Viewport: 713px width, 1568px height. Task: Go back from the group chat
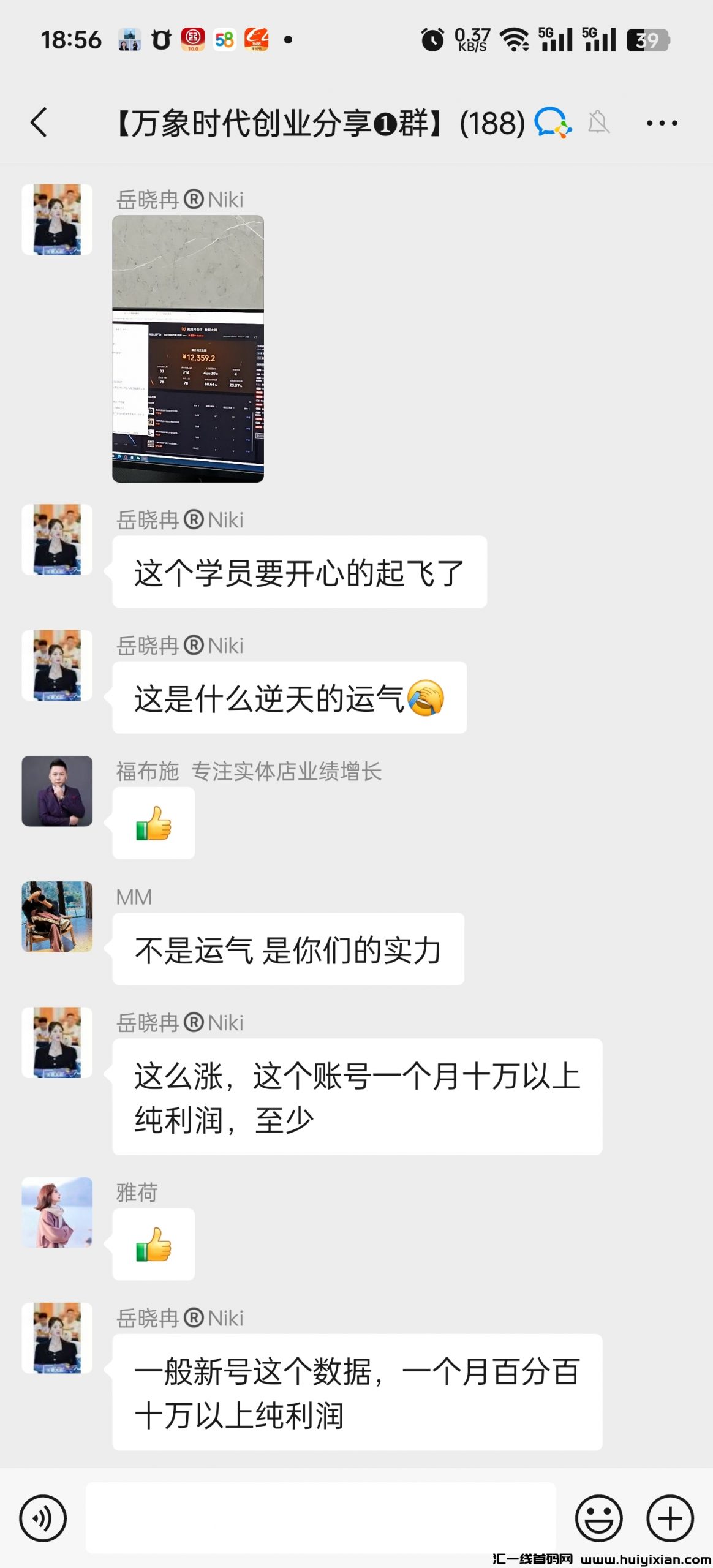click(39, 123)
